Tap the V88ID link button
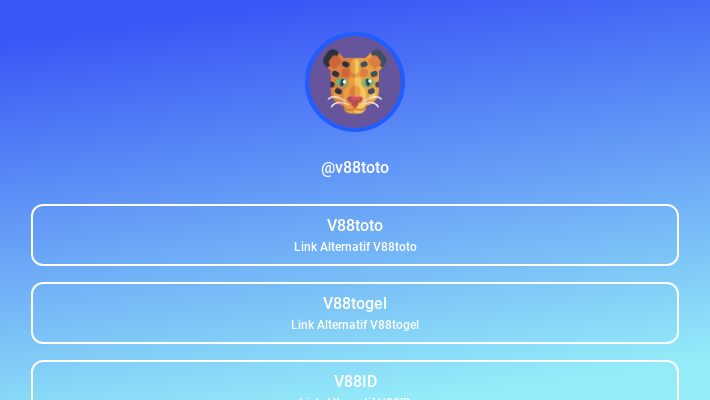 point(355,382)
